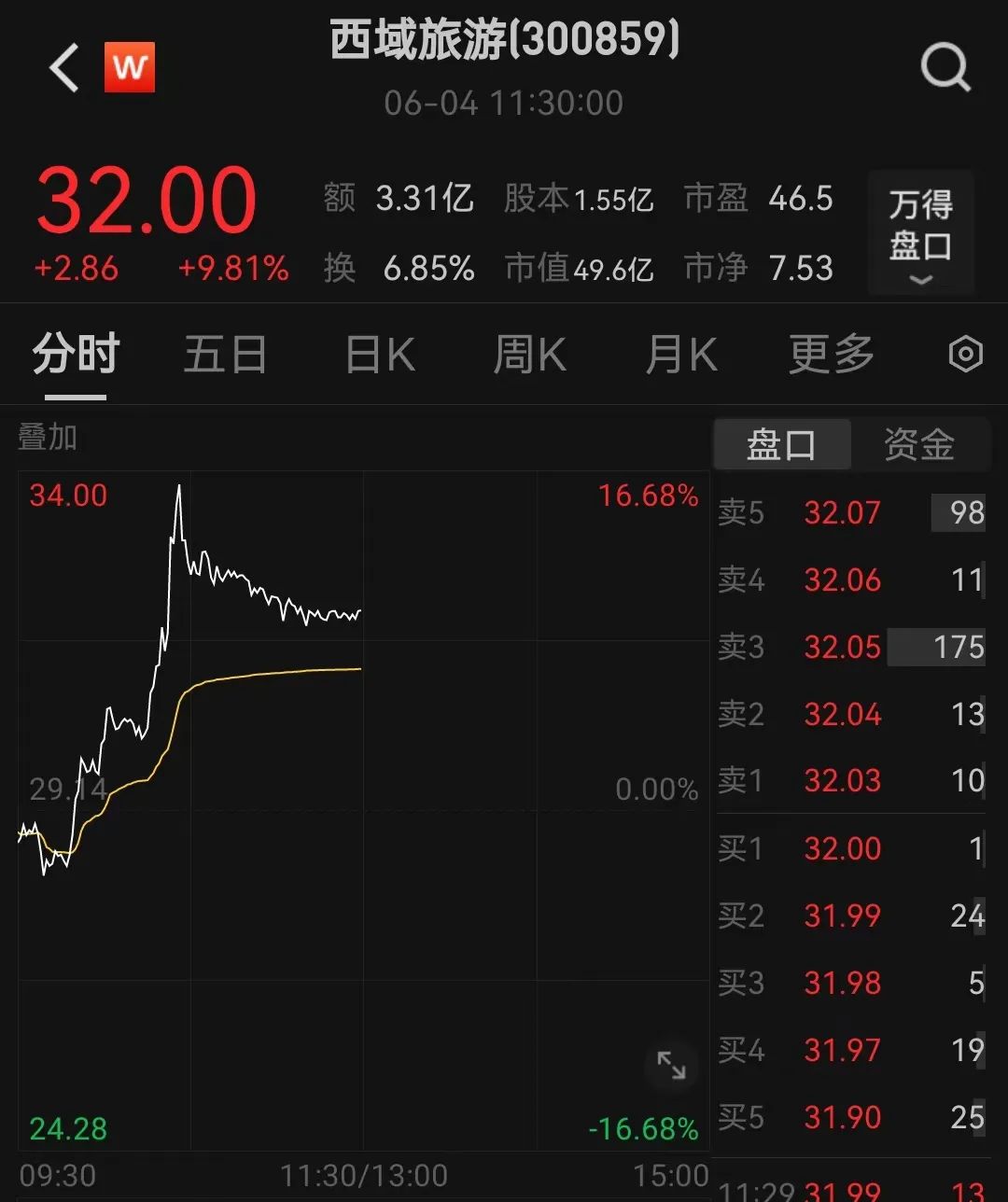Image resolution: width=1008 pixels, height=1202 pixels.
Task: Open the 更多 chart options
Action: [x=831, y=356]
